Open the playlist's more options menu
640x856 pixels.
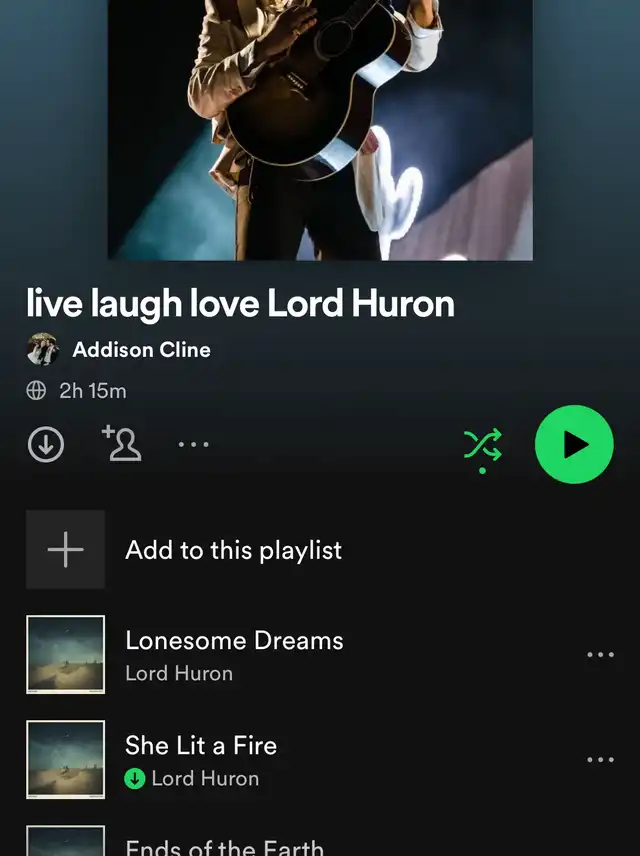point(193,444)
